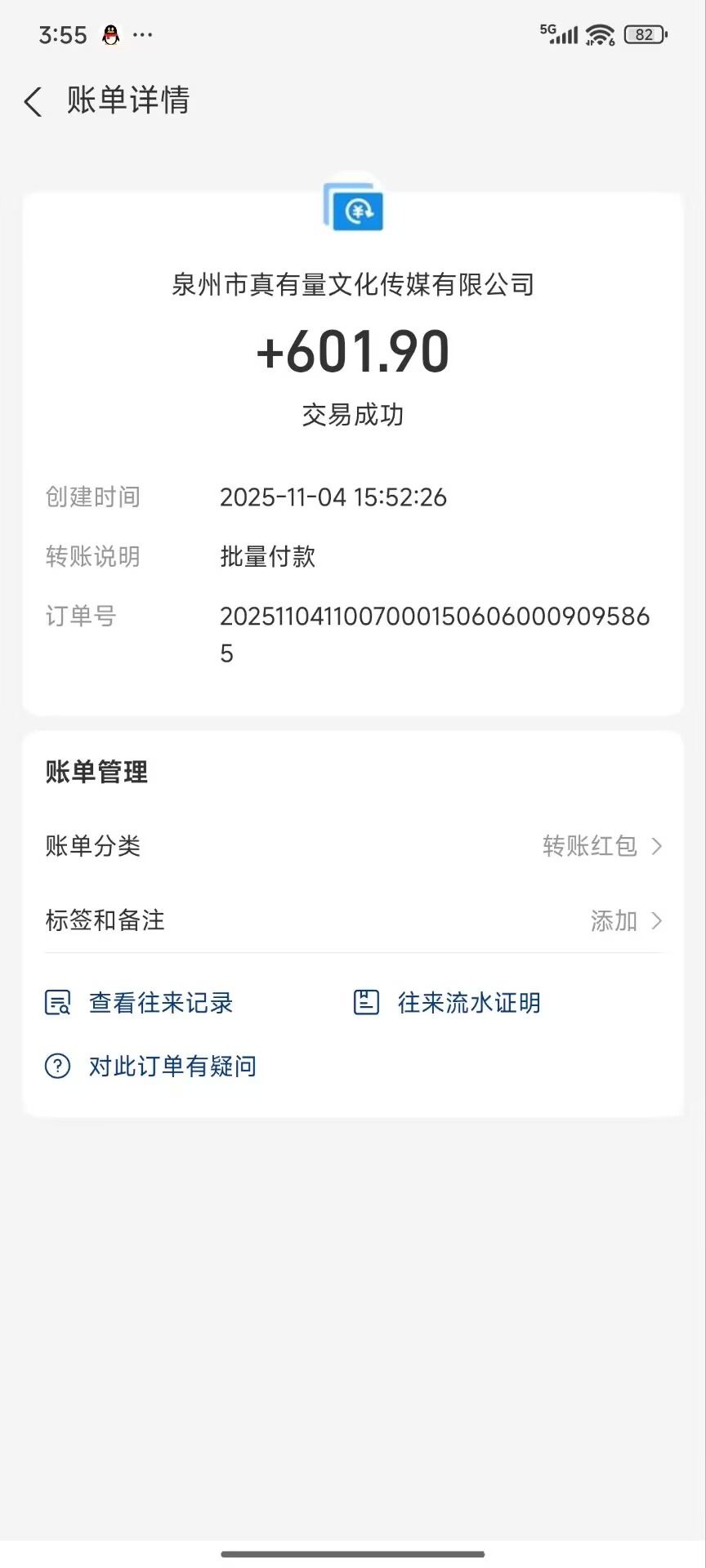This screenshot has width=706, height=1568.
Task: Click 对此订单有疑问 to report an issue
Action: [172, 1066]
